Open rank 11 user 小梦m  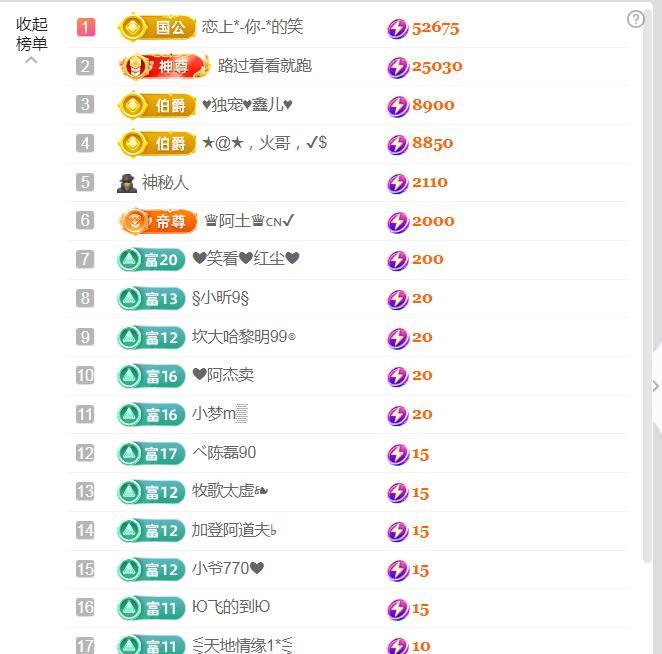[x=219, y=414]
